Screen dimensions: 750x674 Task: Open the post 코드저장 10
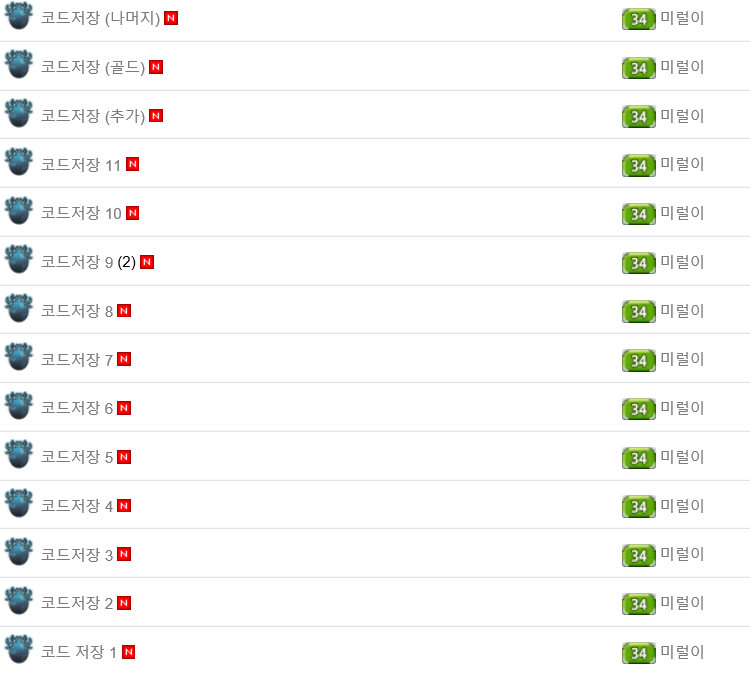tap(80, 213)
